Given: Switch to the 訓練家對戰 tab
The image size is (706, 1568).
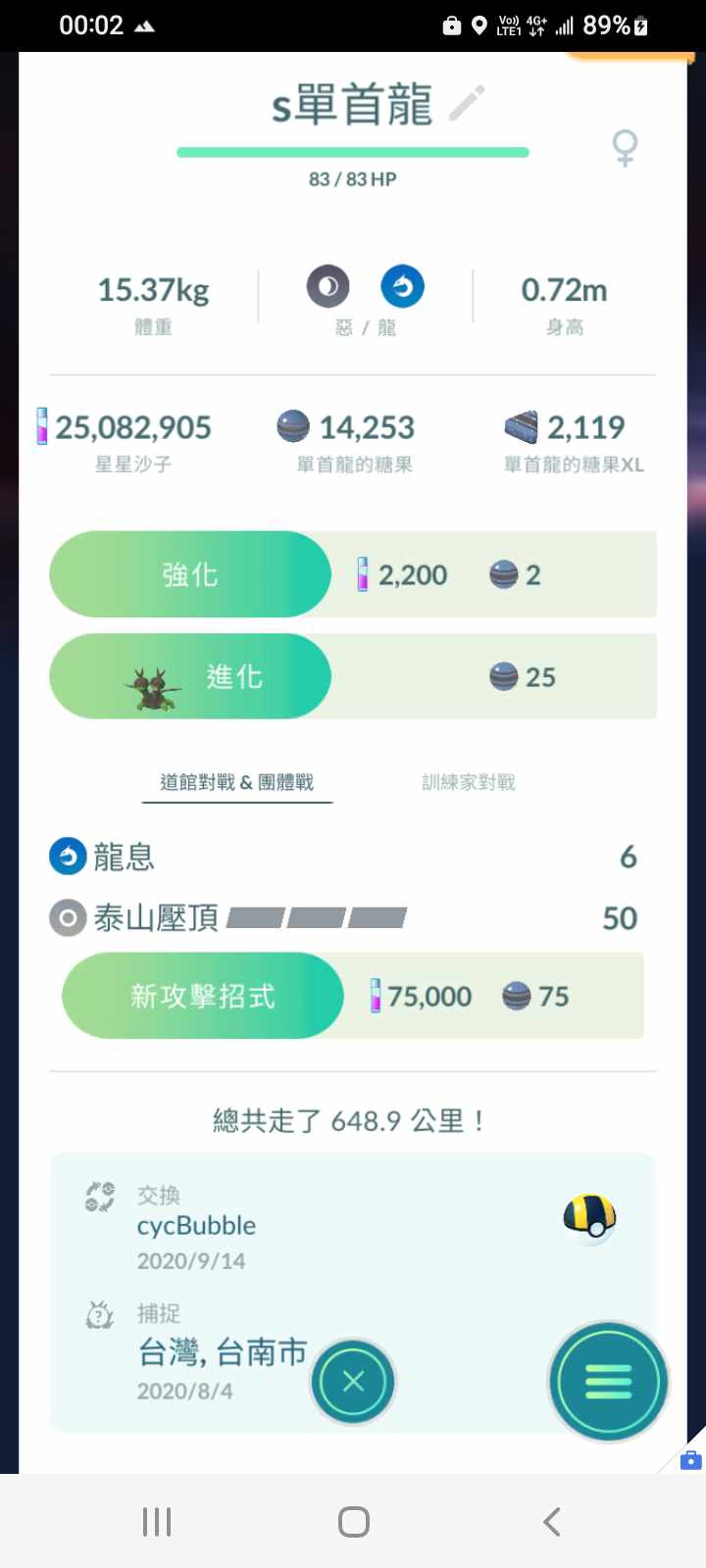Looking at the screenshot, I should pos(468,782).
